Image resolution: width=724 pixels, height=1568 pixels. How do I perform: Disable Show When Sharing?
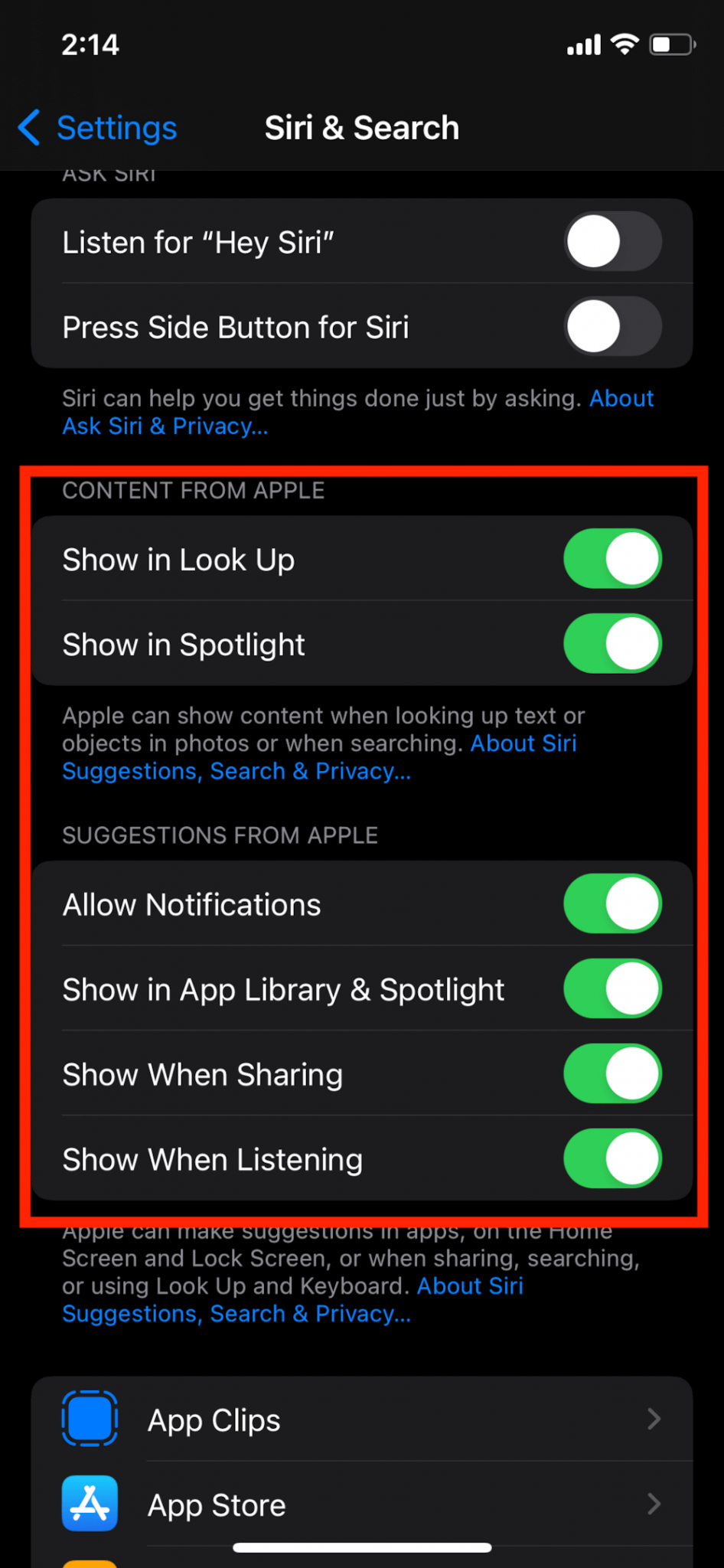click(612, 1074)
